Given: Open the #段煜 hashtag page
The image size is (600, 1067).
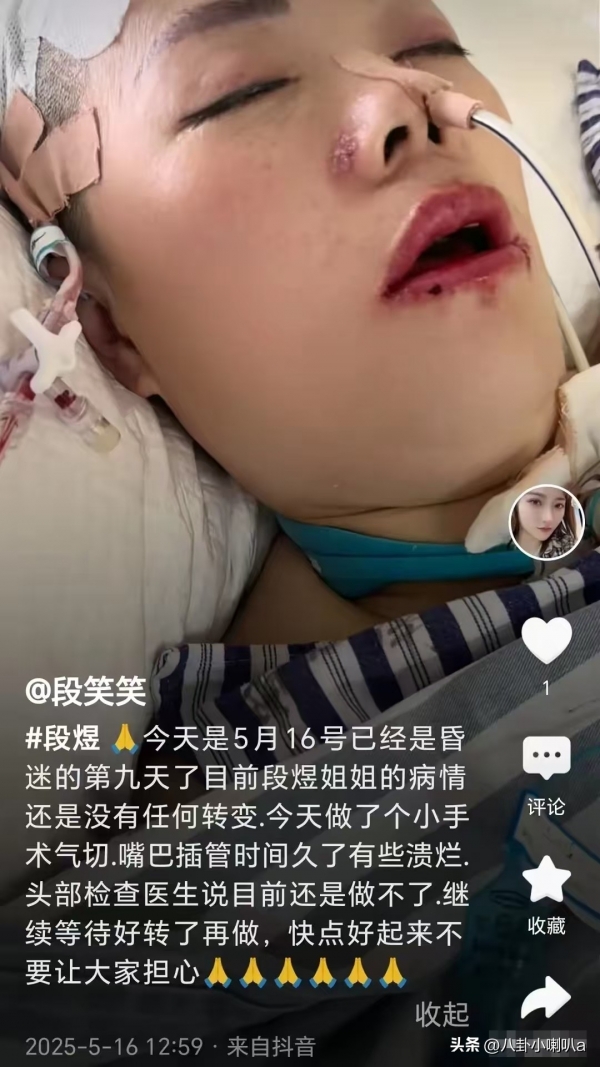Looking at the screenshot, I should (62, 740).
